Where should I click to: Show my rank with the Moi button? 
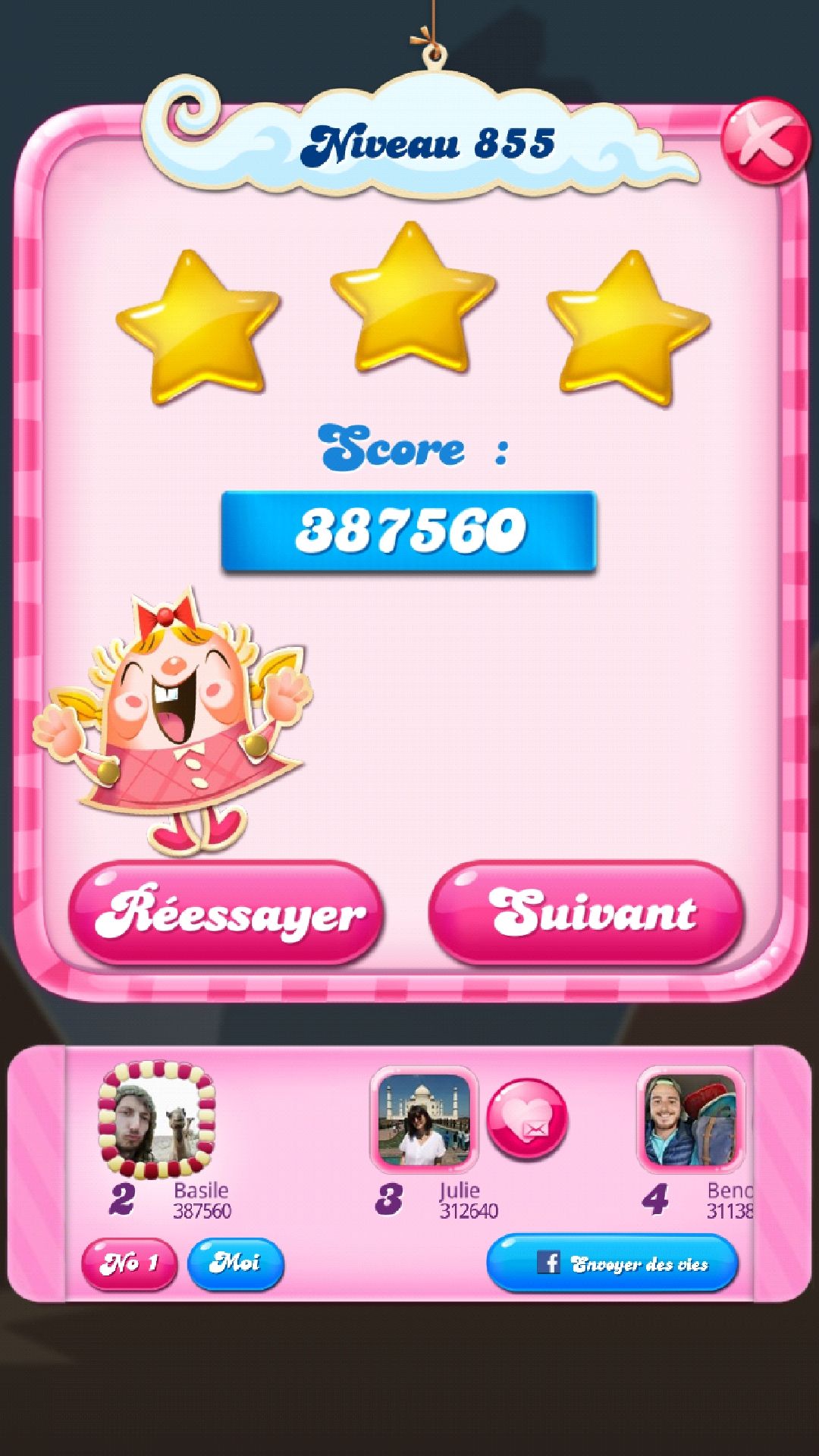tap(236, 1263)
